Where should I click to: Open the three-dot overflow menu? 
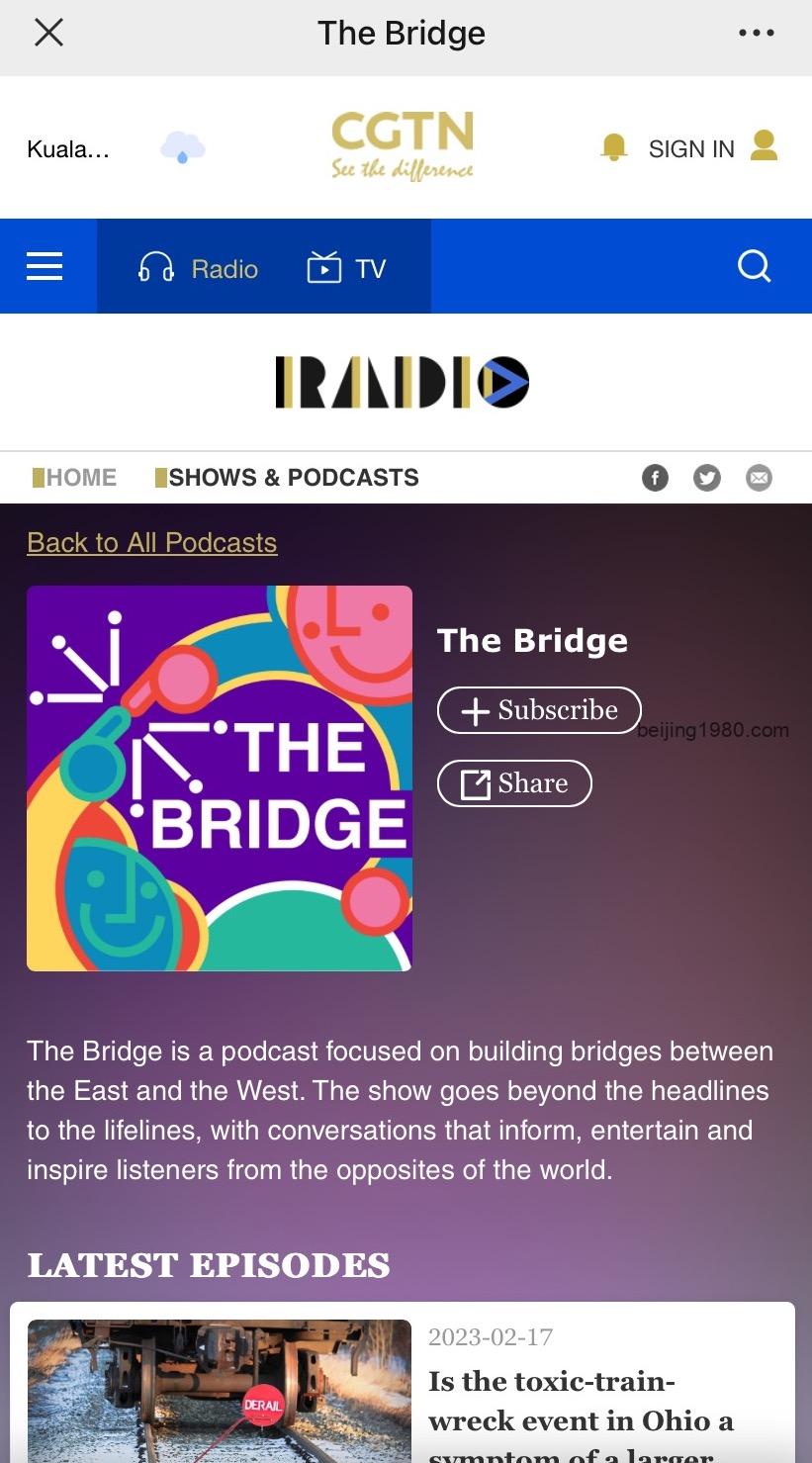(x=756, y=33)
